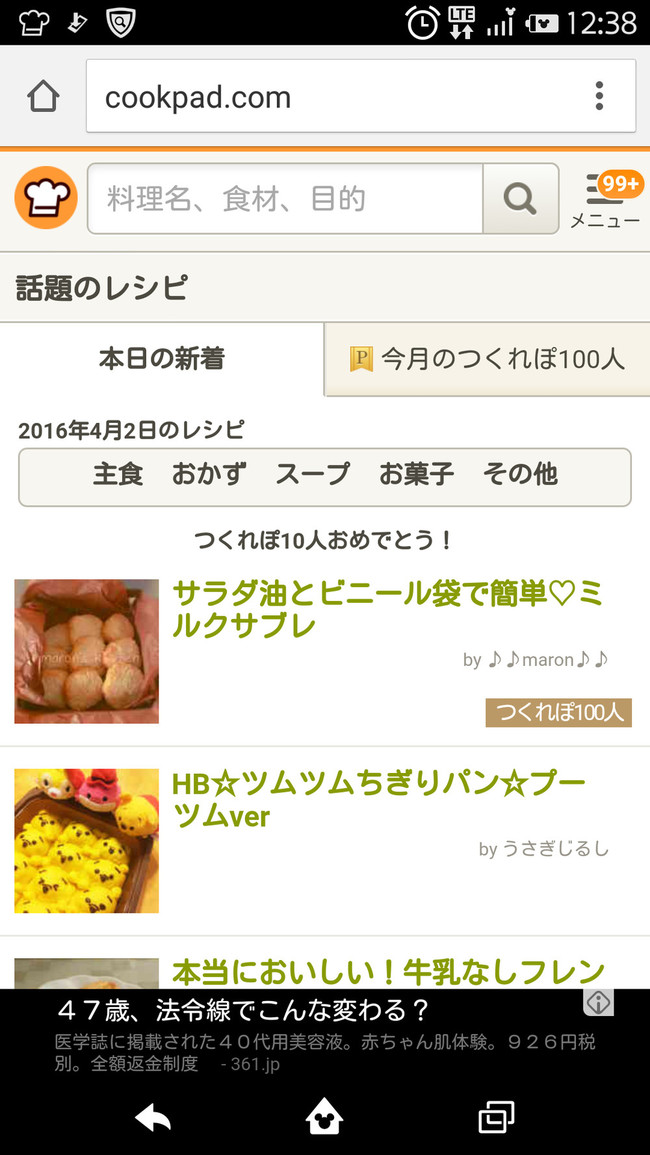Open the メニュー menu button
Viewport: 650px width, 1155px height.
(x=605, y=200)
